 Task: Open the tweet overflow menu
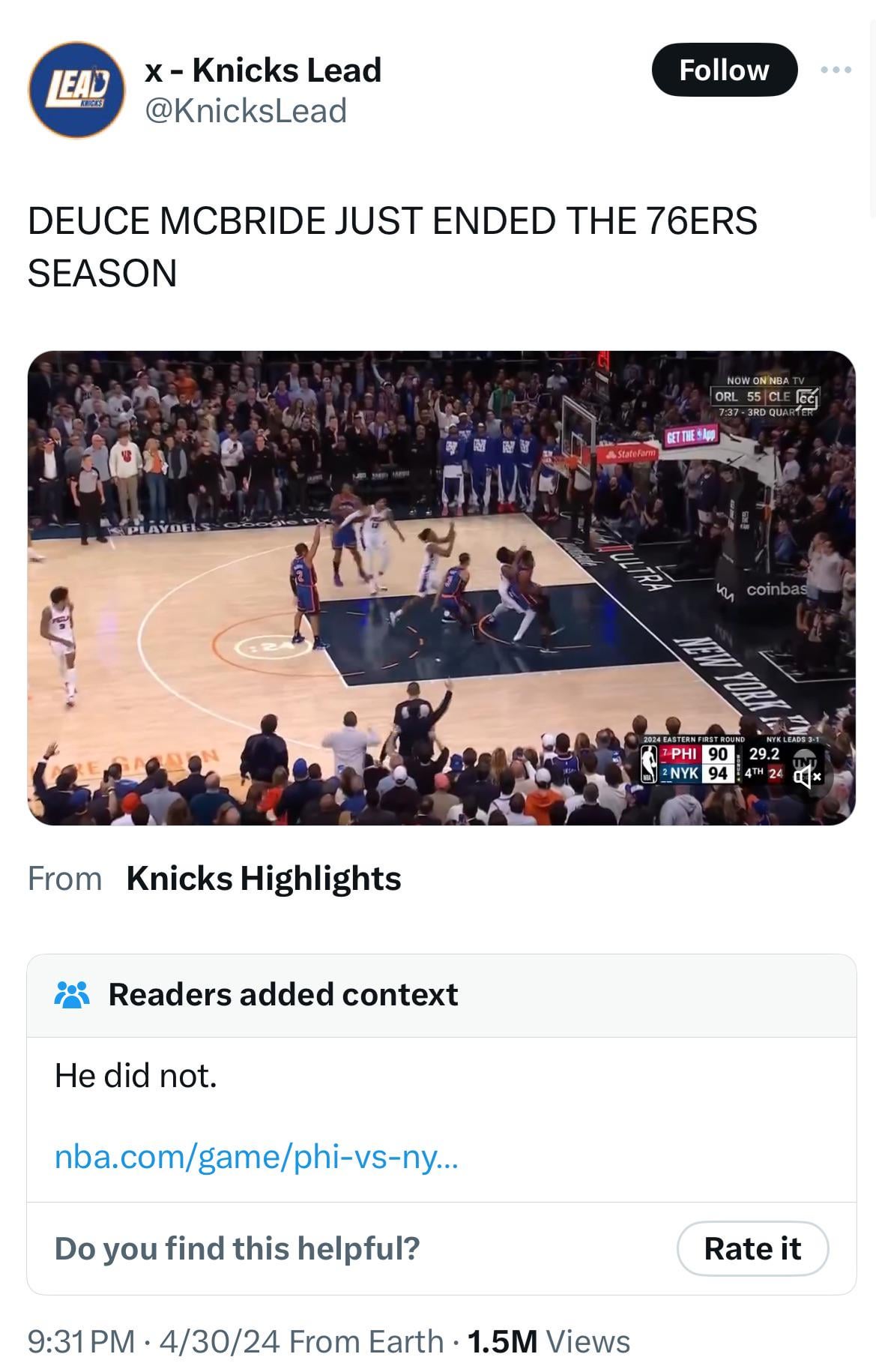(x=836, y=70)
